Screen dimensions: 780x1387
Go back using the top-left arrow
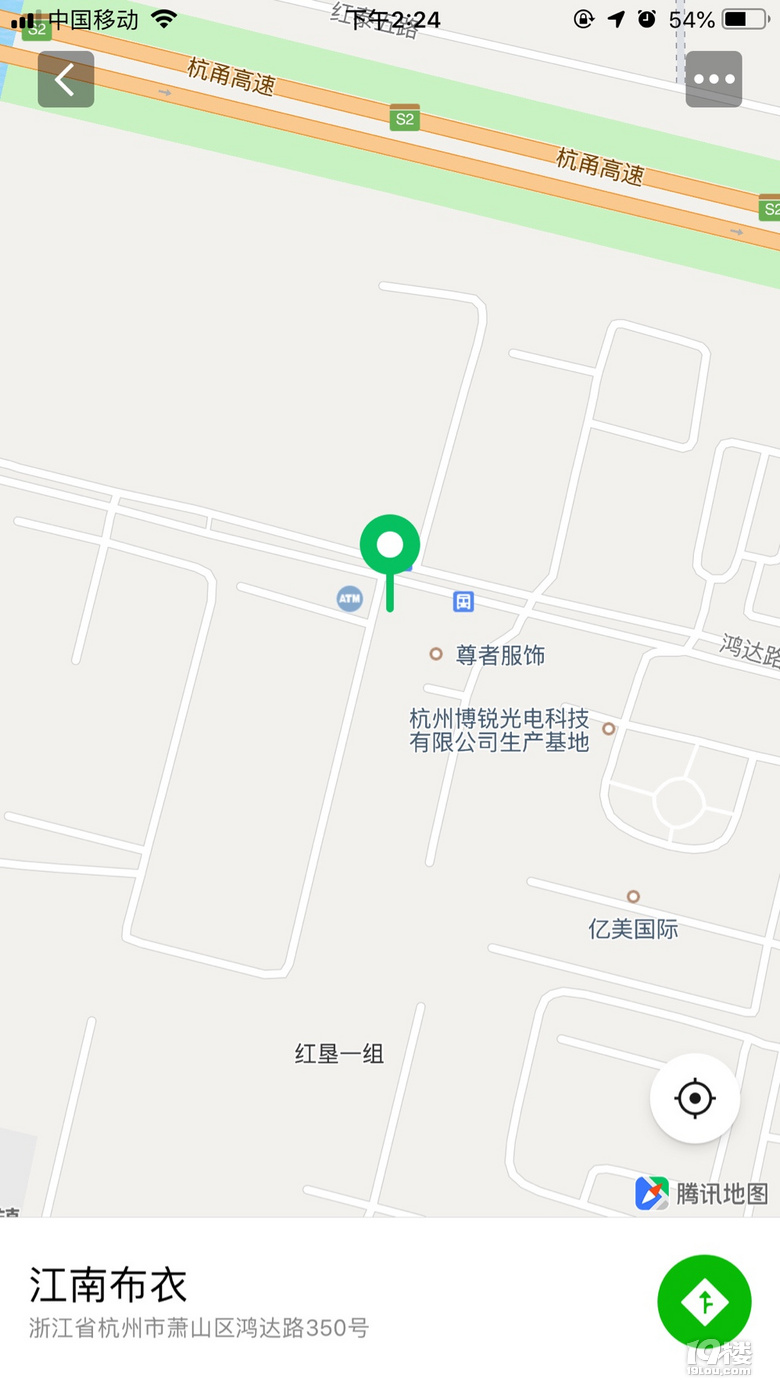tap(66, 79)
